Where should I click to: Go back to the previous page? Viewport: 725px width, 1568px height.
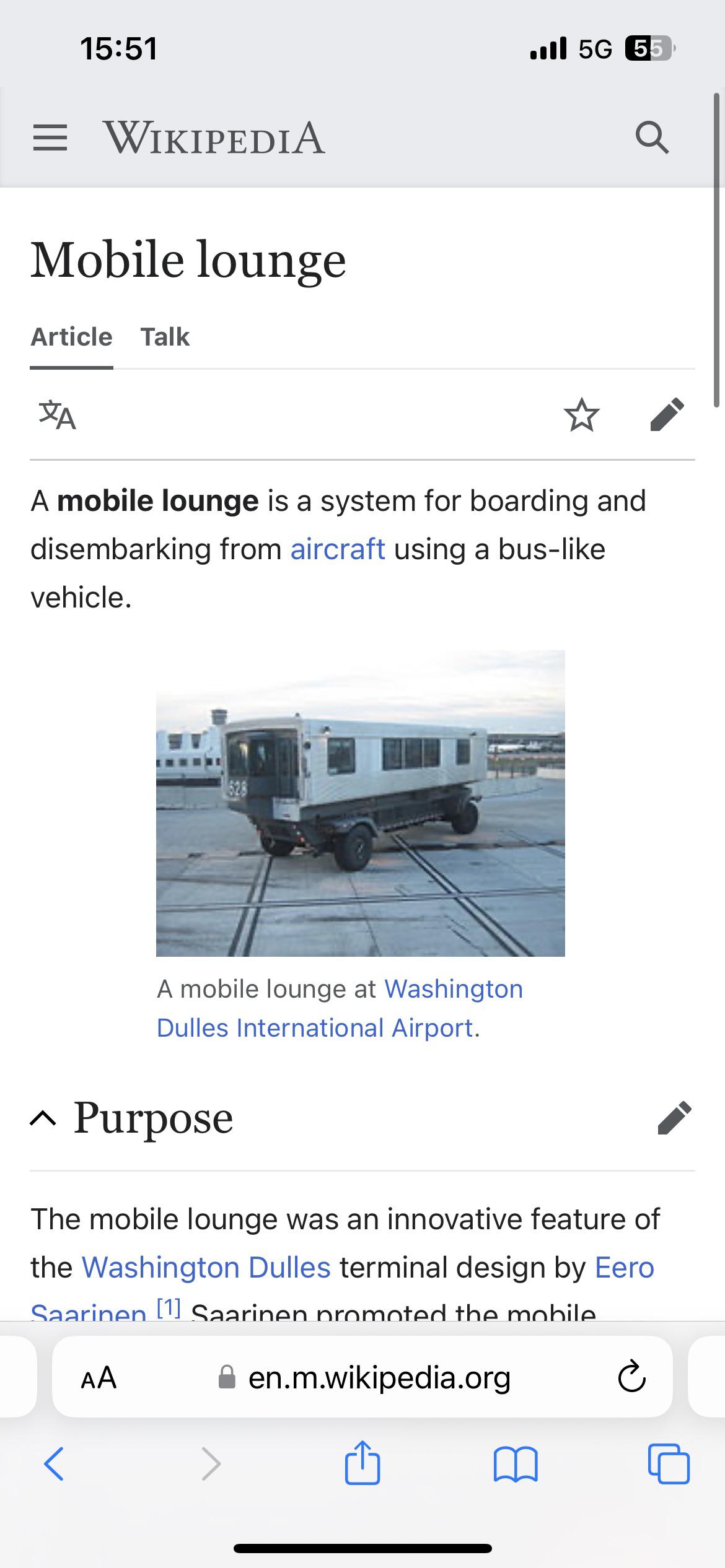click(x=54, y=1464)
